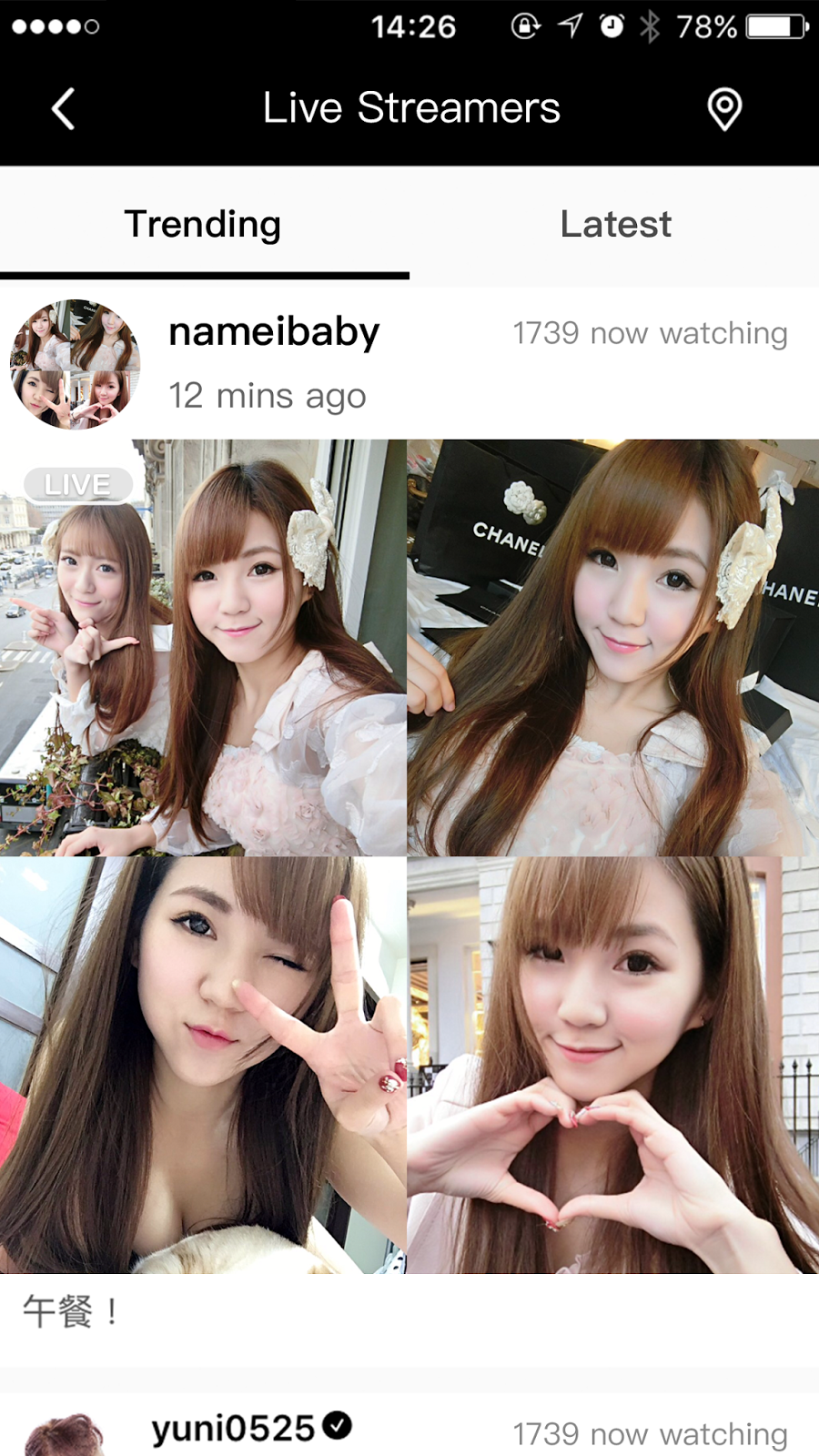
Task: Tap the nameibaby username
Action: coord(274,332)
